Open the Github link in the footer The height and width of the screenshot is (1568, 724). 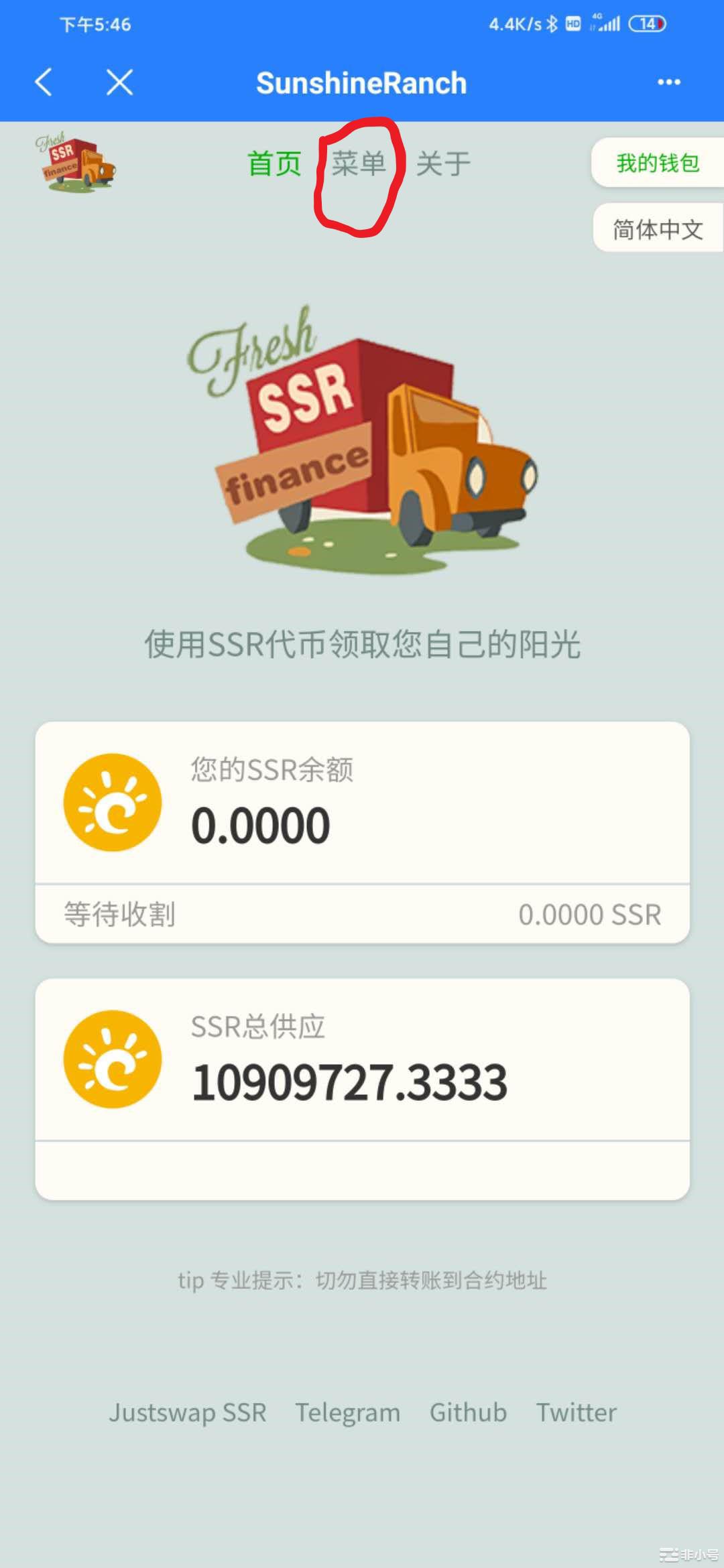(x=468, y=1412)
